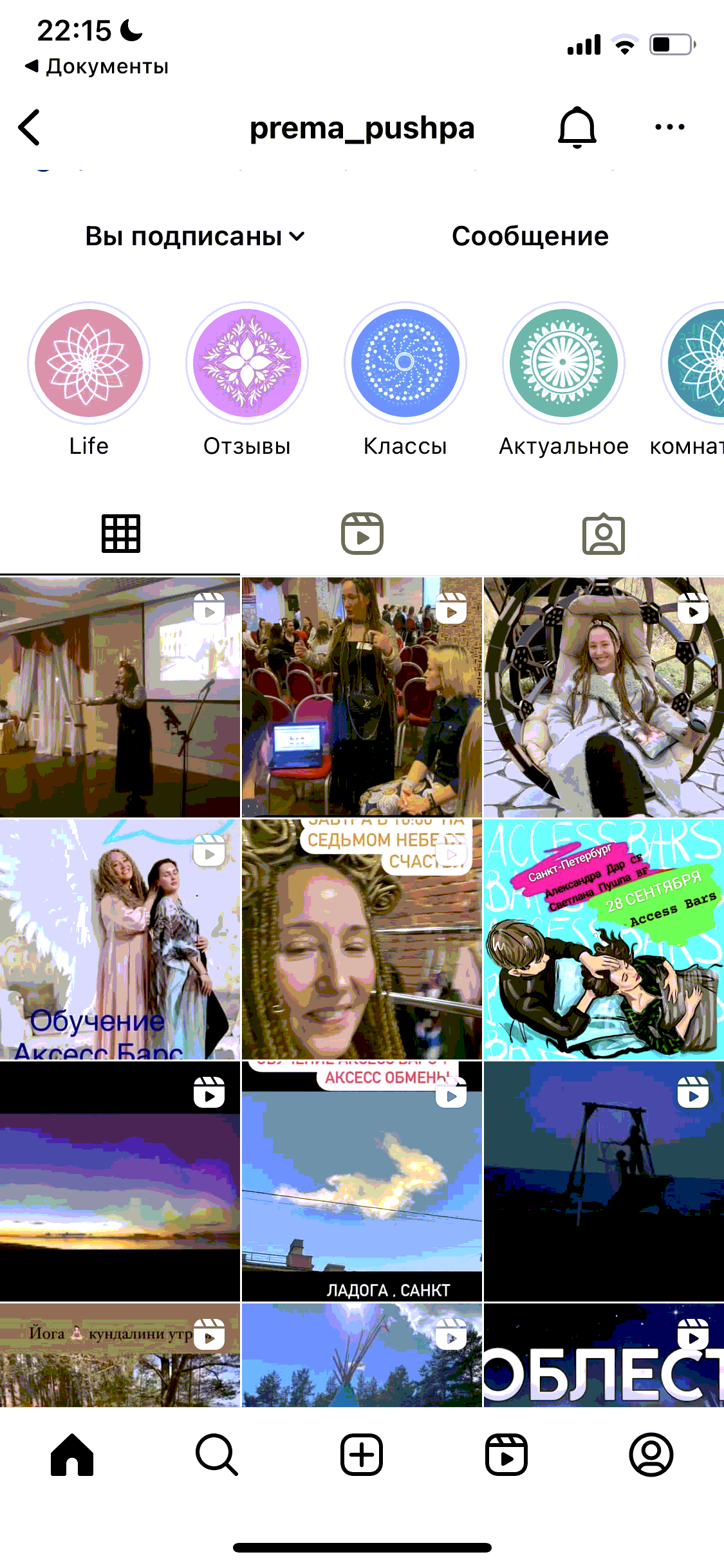Viewport: 724px width, 1568px height.
Task: Open your own profile tab
Action: (651, 1454)
